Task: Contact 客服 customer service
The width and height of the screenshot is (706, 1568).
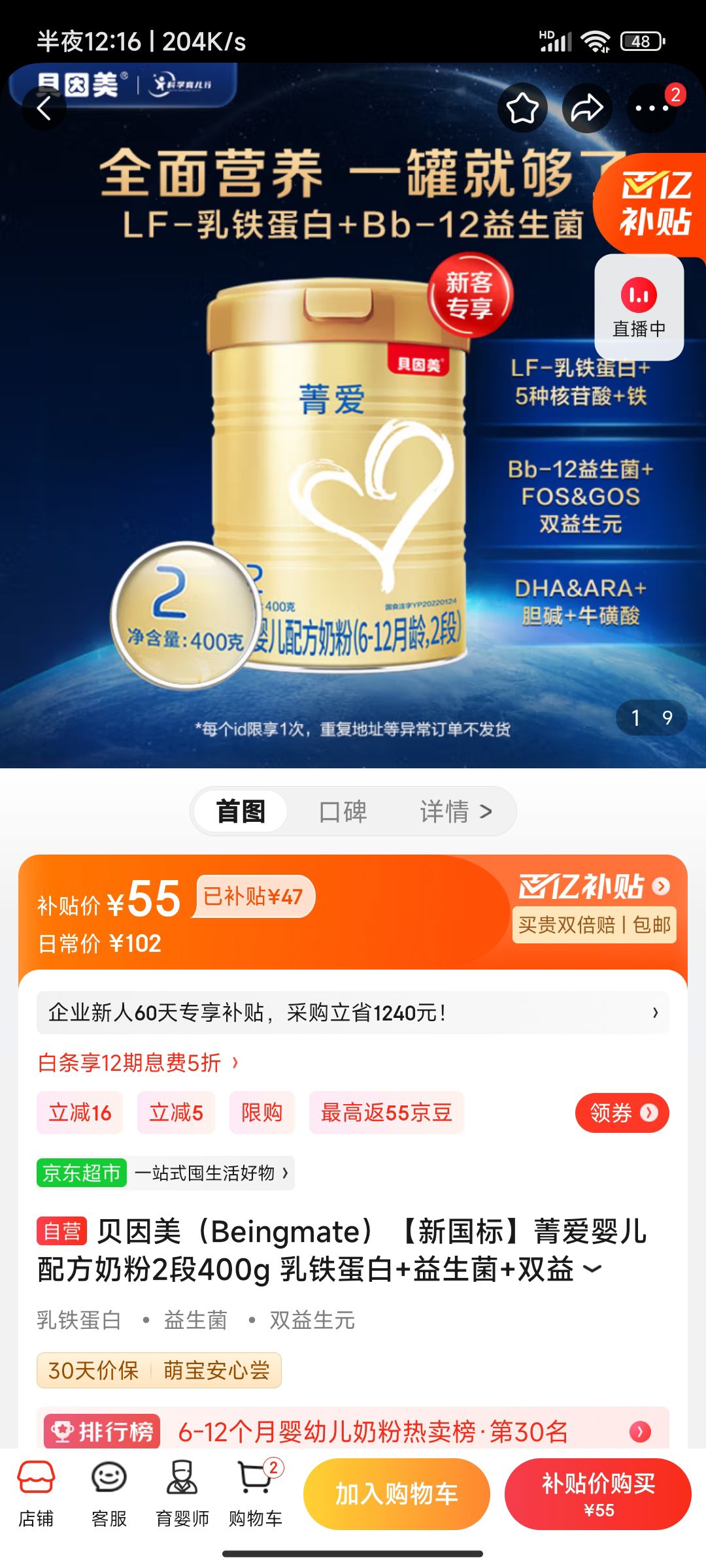Action: tap(109, 1496)
